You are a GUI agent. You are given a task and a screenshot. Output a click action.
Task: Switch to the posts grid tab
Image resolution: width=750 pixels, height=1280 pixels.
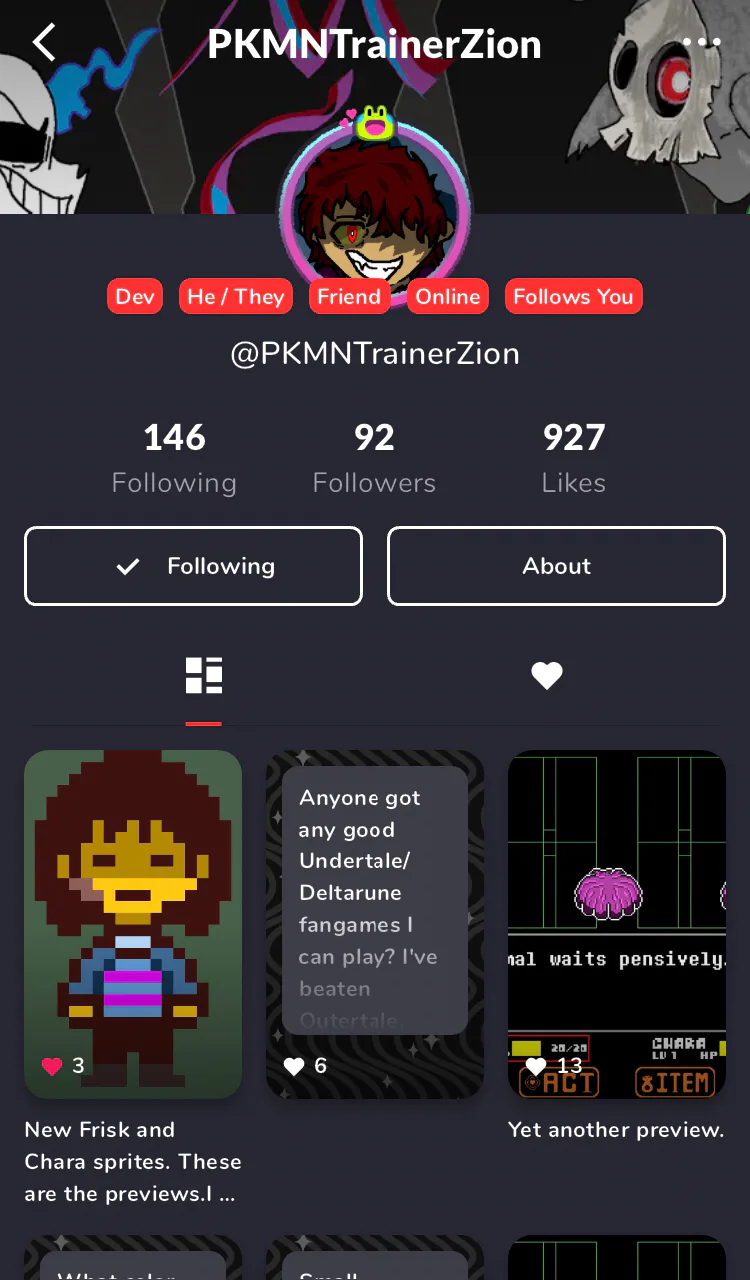204,676
